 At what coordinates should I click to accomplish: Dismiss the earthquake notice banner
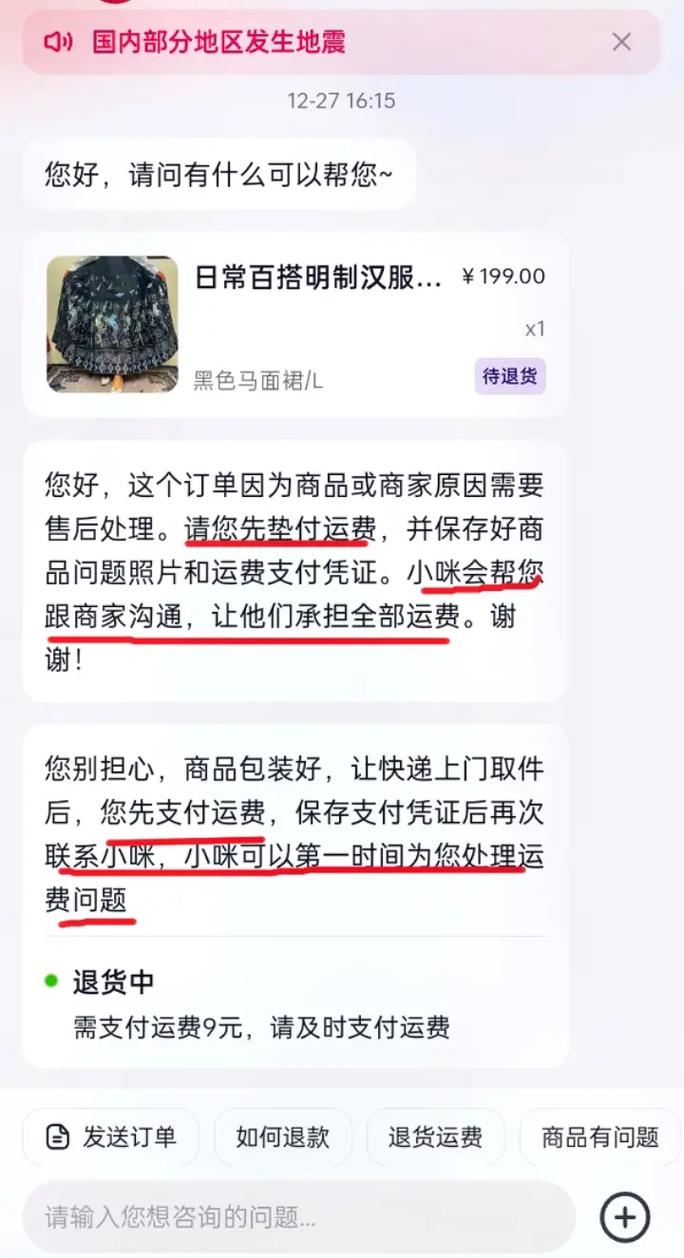621,42
